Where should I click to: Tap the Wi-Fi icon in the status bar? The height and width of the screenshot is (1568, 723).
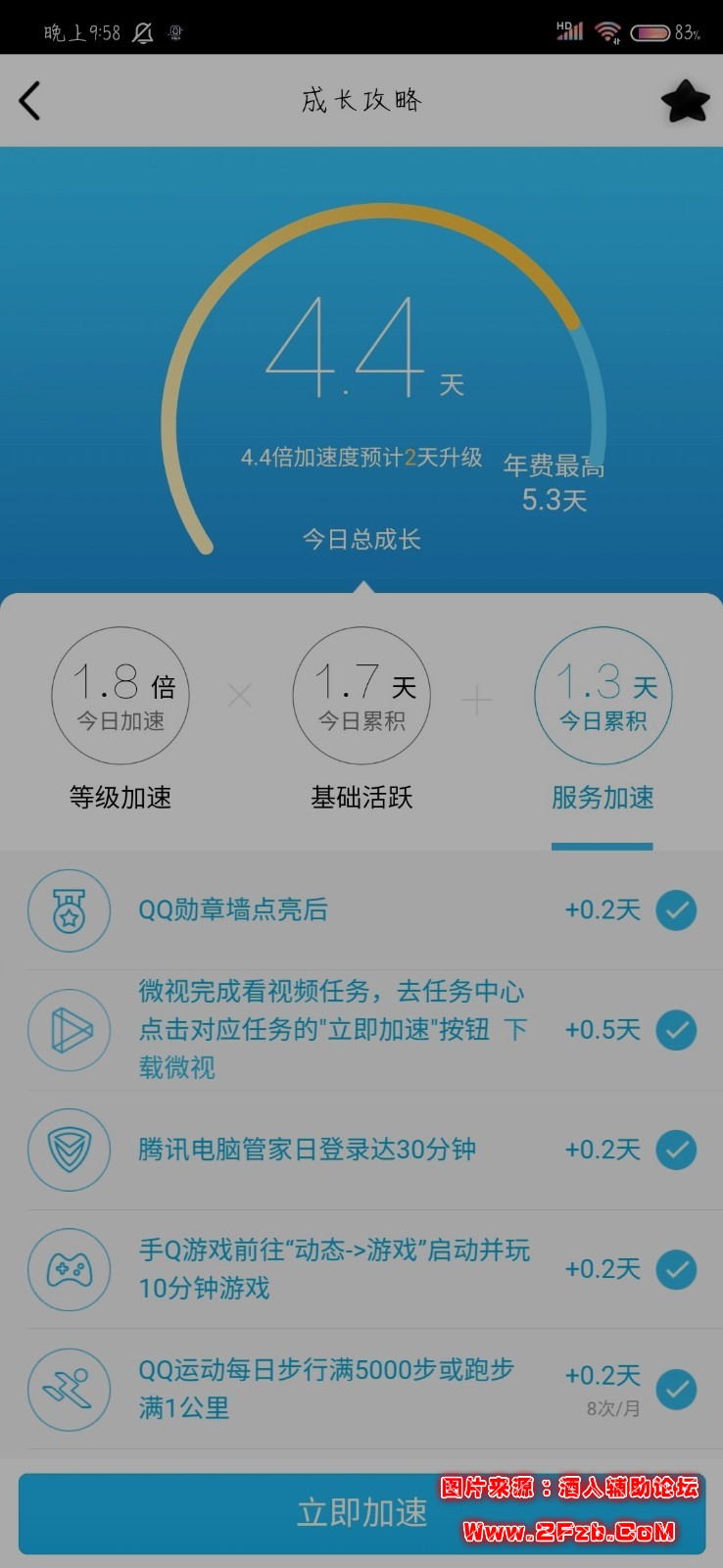(607, 30)
